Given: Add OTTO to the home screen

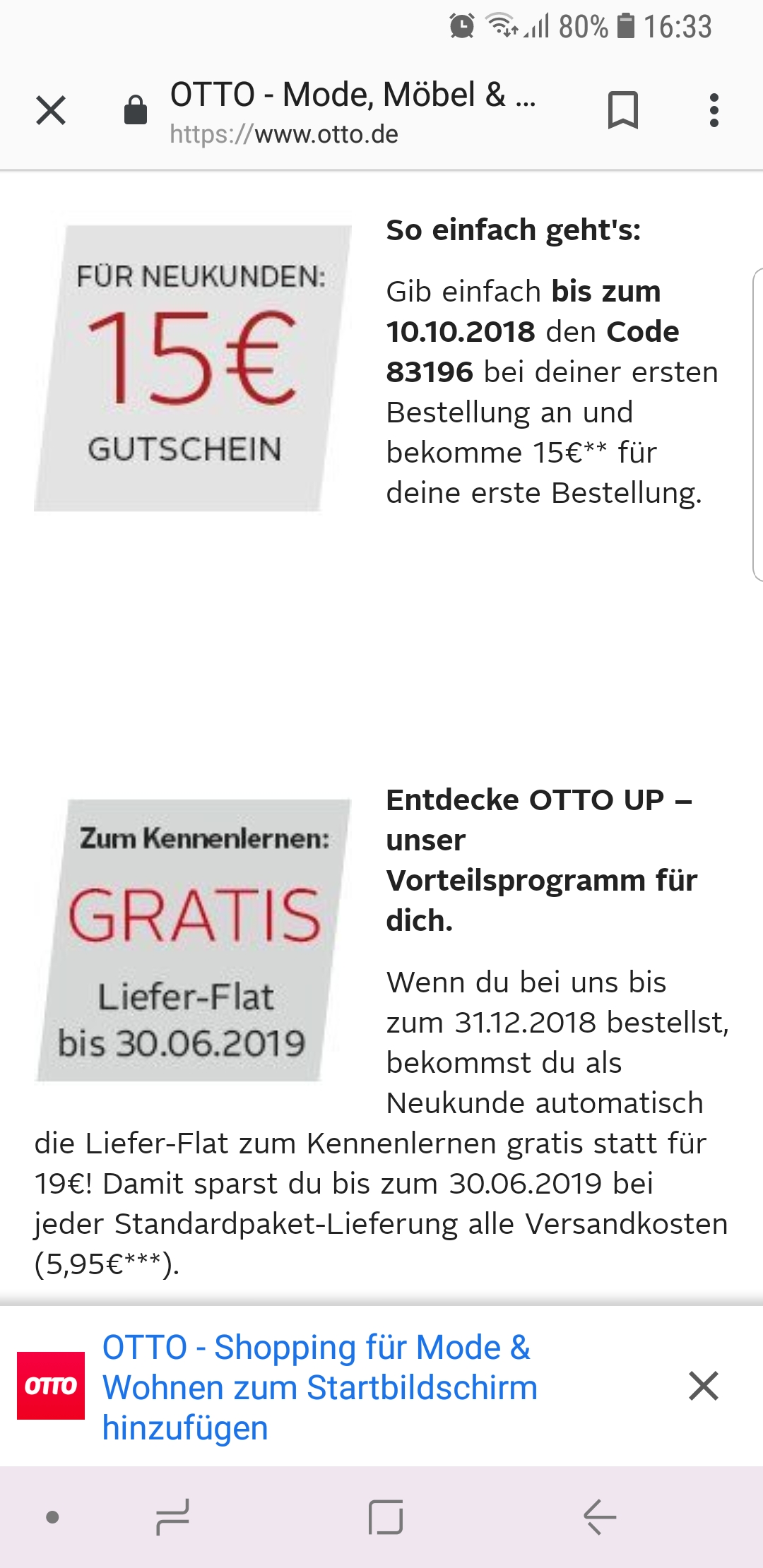Looking at the screenshot, I should 319,1386.
